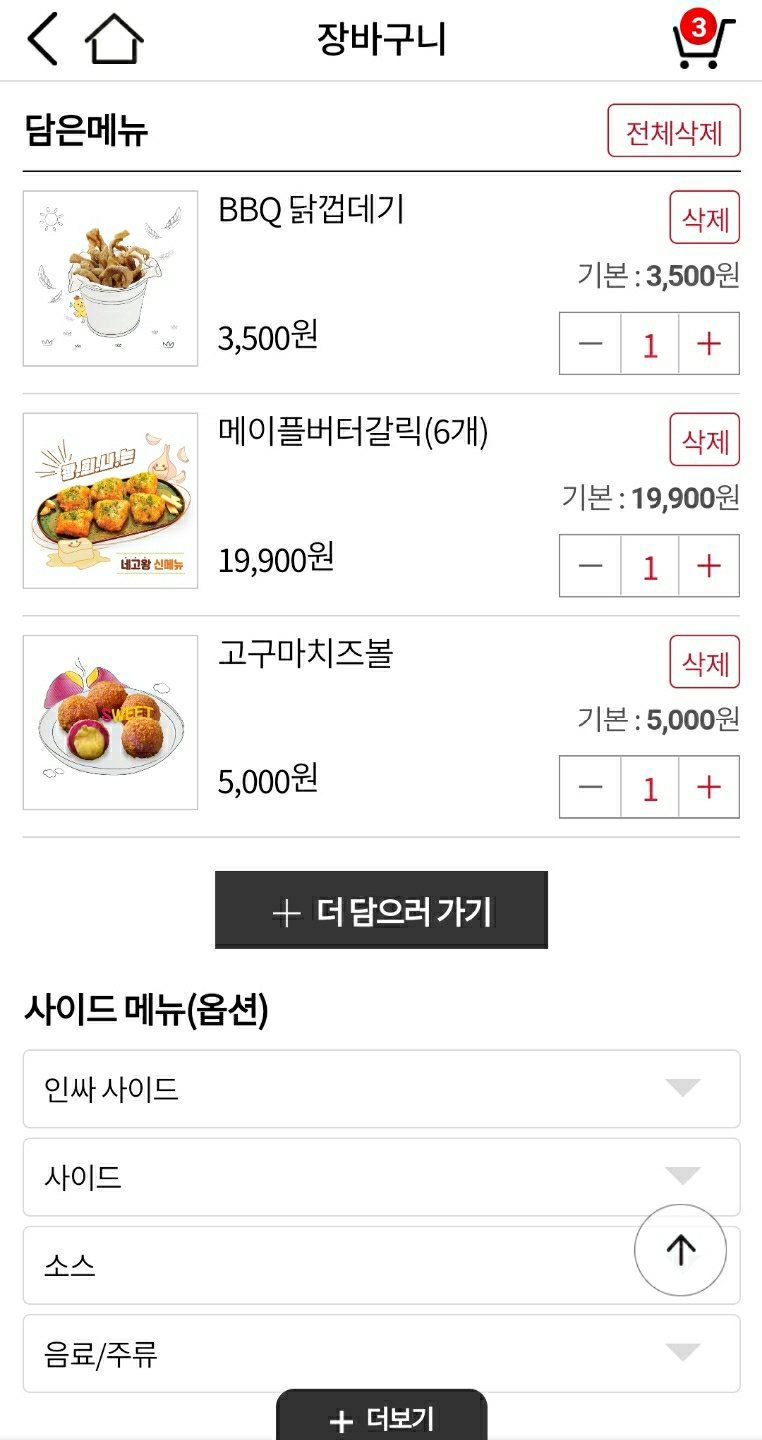Delete BBQ 닭껍데기 from the cart
The image size is (762, 1440).
point(704,218)
